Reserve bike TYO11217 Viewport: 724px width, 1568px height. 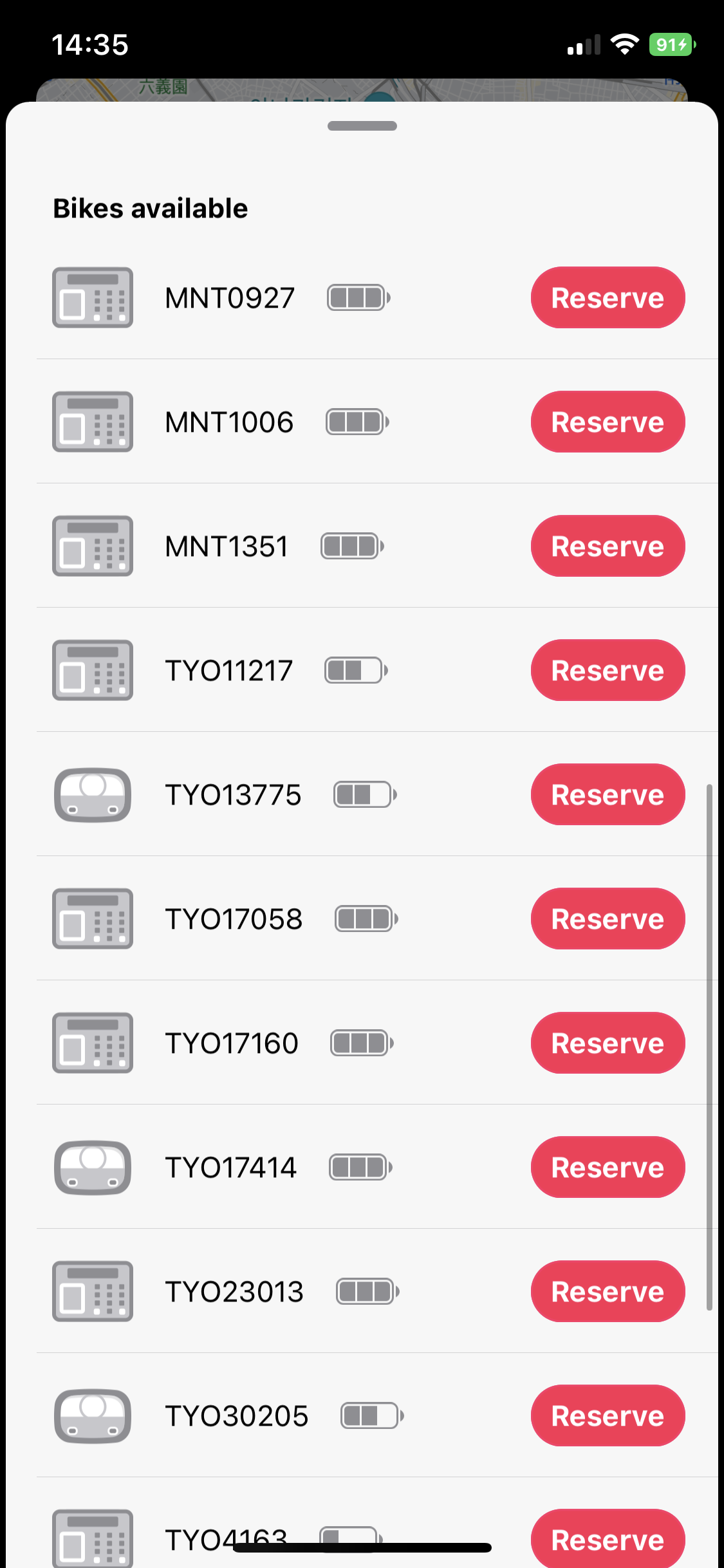[x=608, y=670]
